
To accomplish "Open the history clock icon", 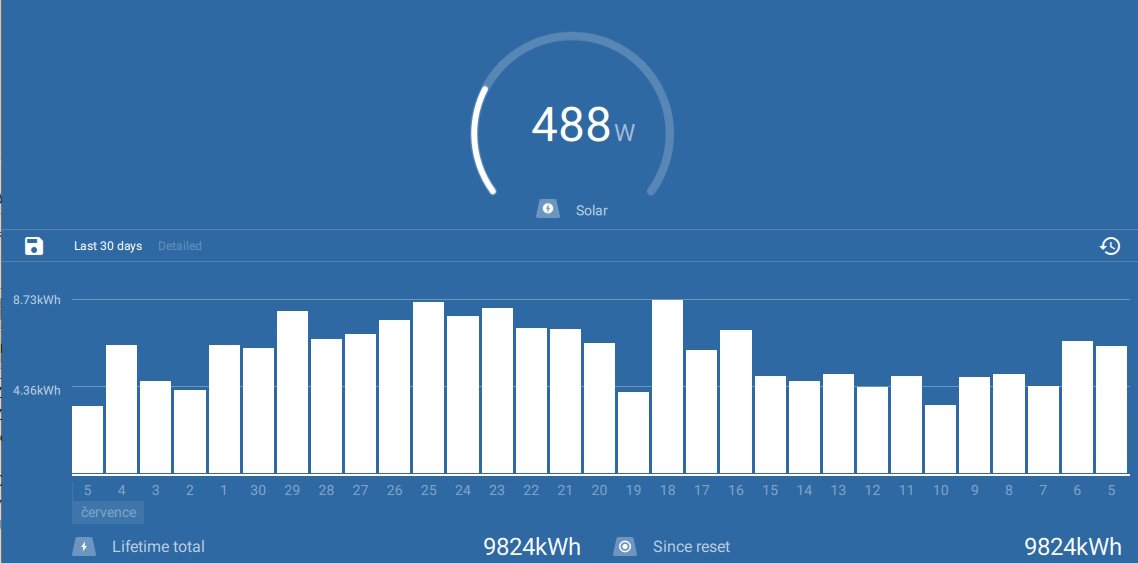I will click(x=1110, y=246).
